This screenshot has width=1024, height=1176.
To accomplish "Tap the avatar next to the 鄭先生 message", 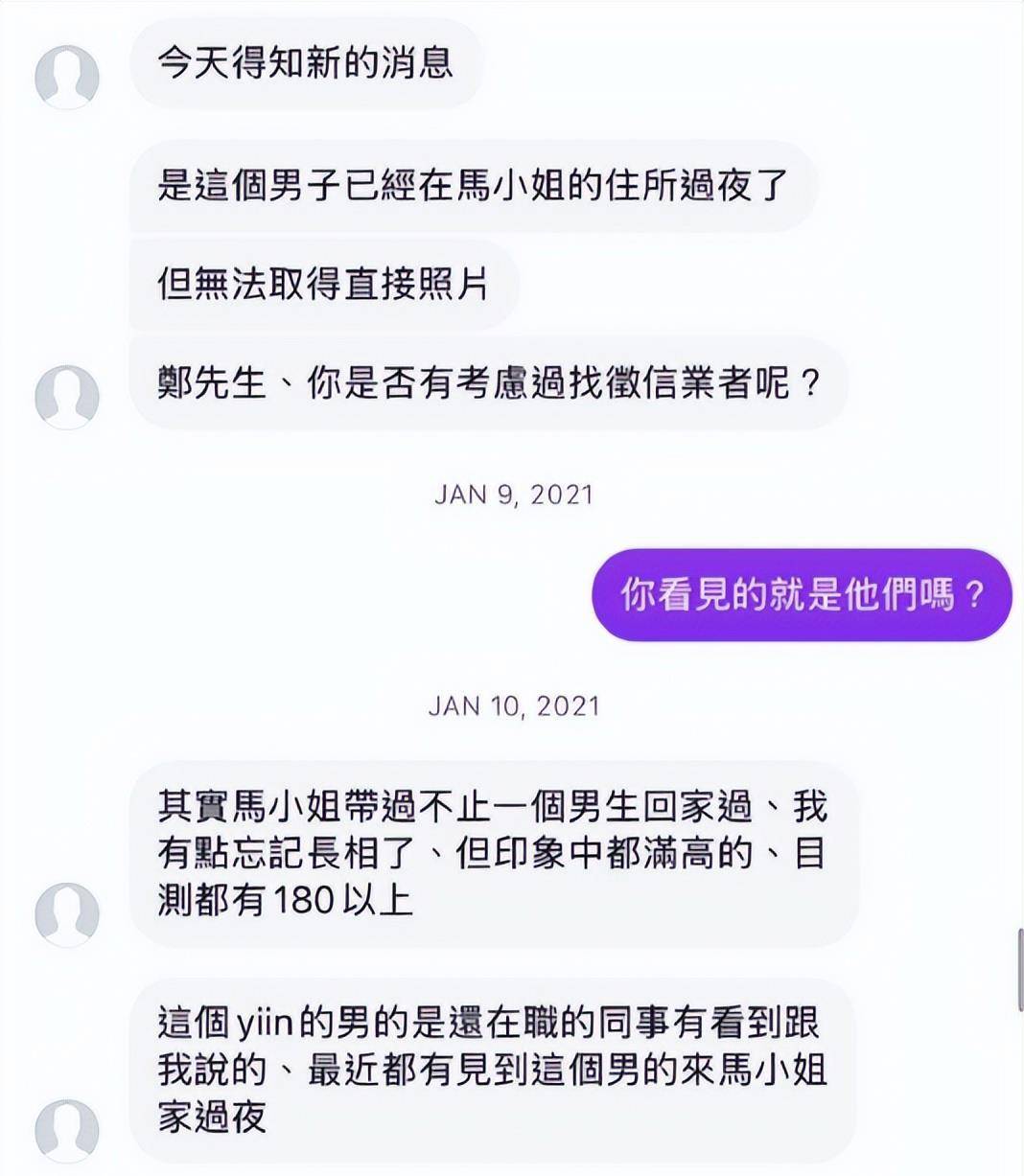I will [67, 397].
